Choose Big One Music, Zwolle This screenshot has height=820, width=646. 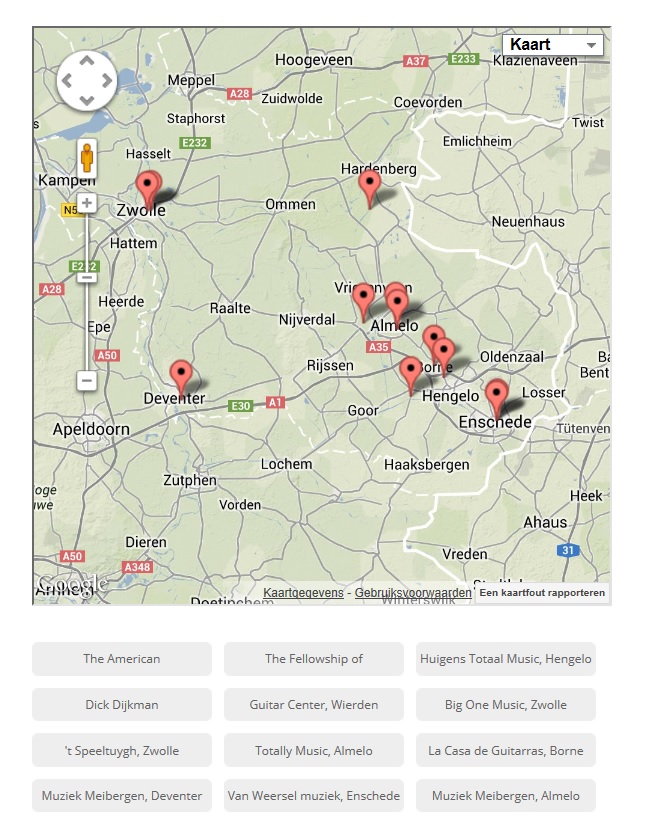[506, 705]
